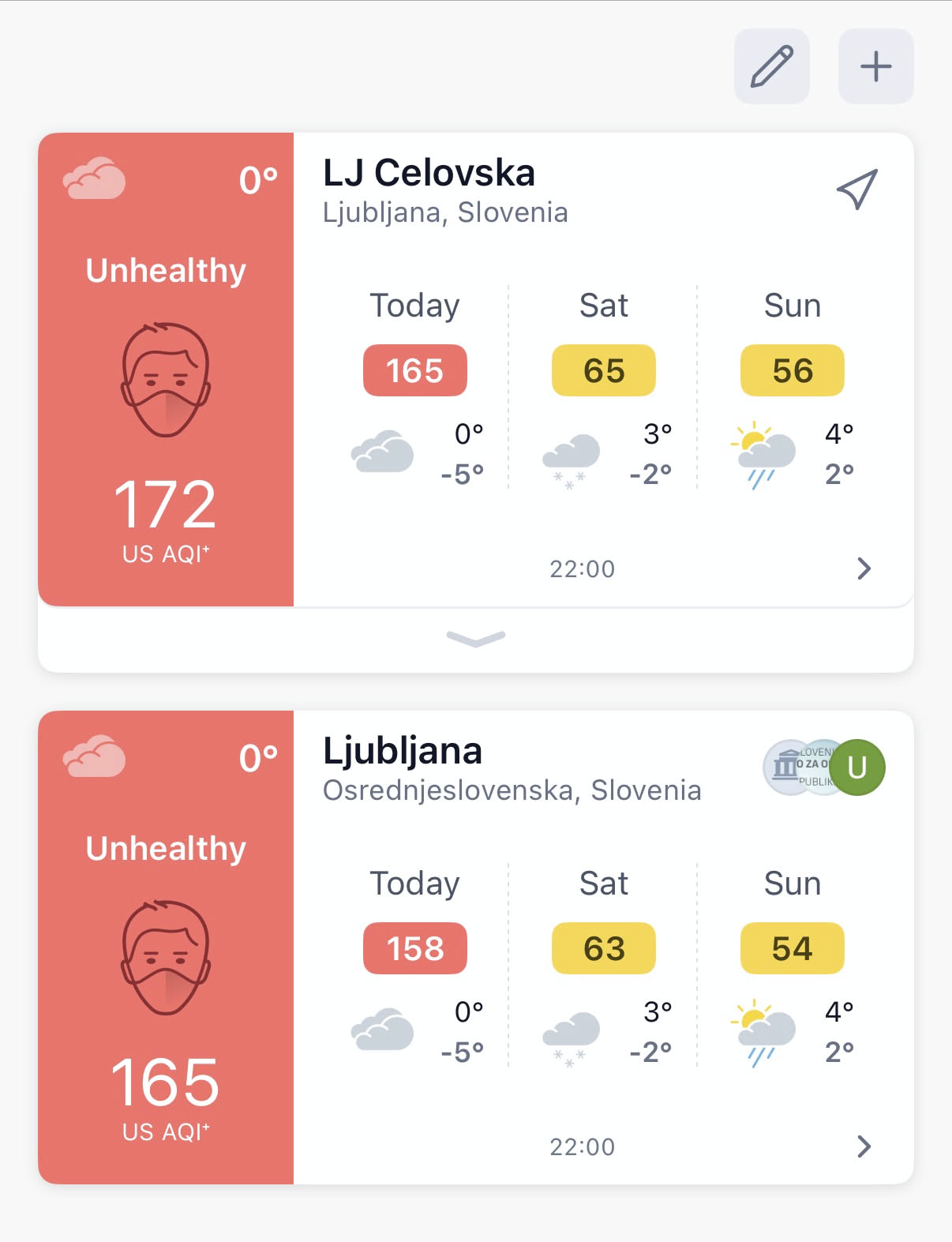The image size is (952, 1242).
Task: Add a new location with plus button
Action: [875, 66]
